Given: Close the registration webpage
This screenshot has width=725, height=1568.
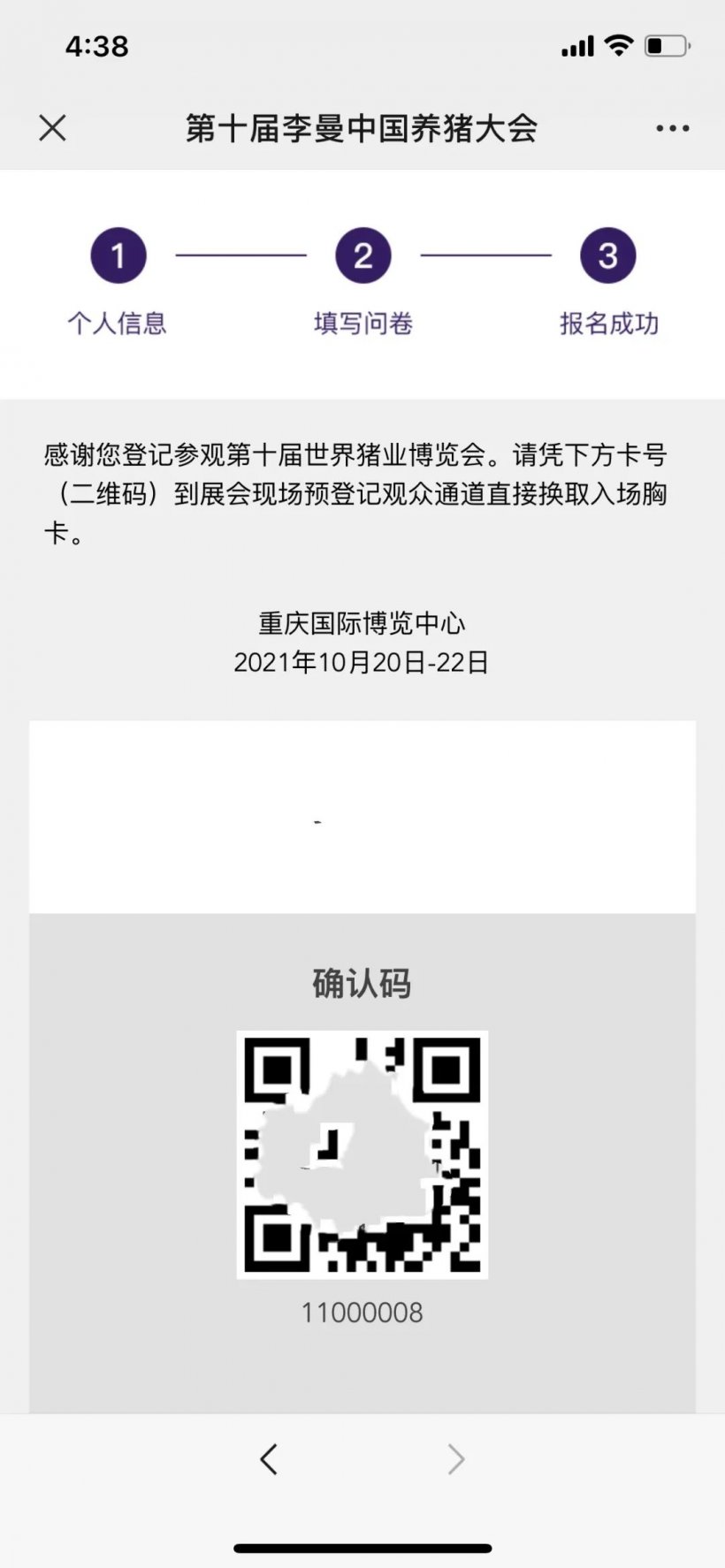Looking at the screenshot, I should [x=52, y=129].
